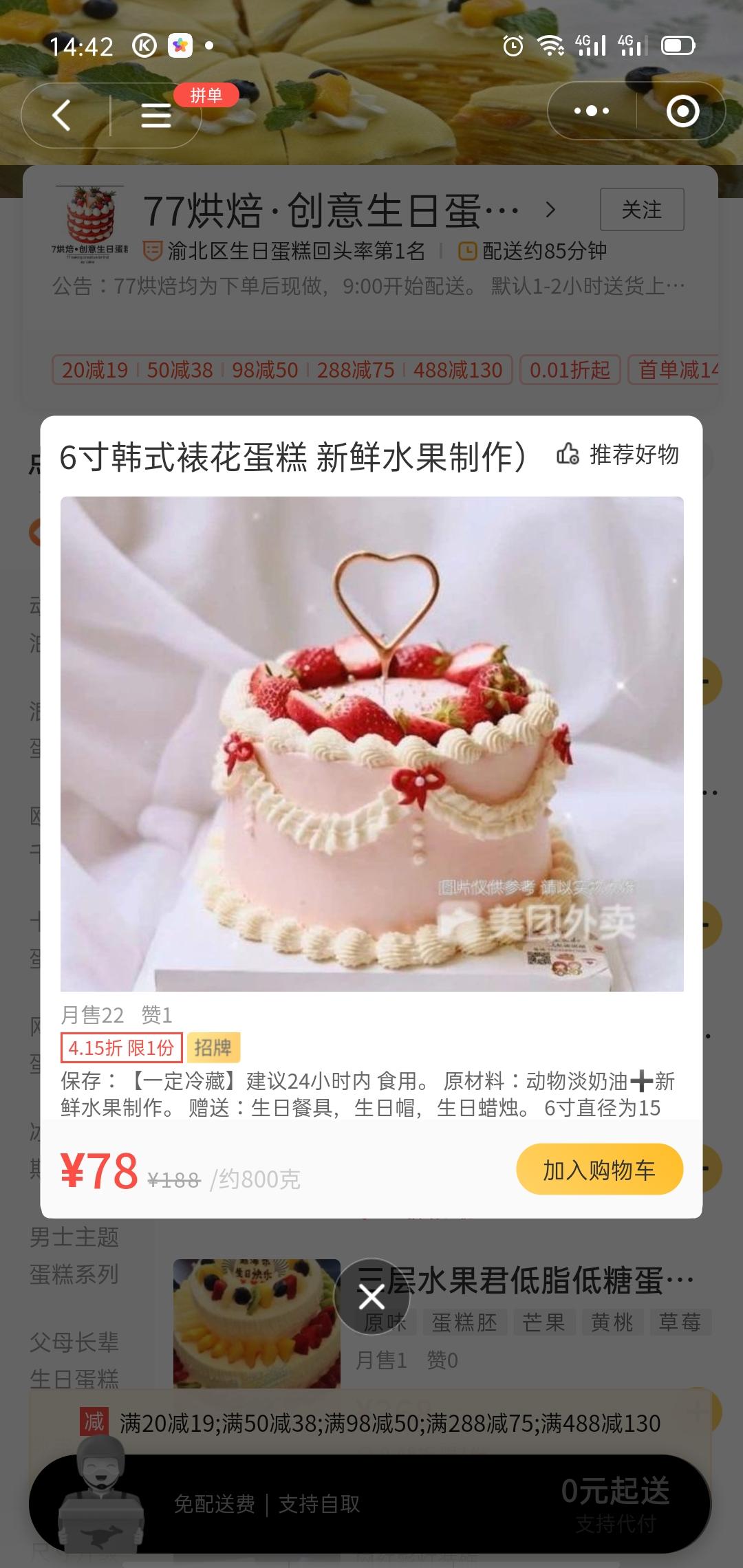Viewport: 743px width, 1568px height.
Task: Close the cake detail popup
Action: [371, 1298]
